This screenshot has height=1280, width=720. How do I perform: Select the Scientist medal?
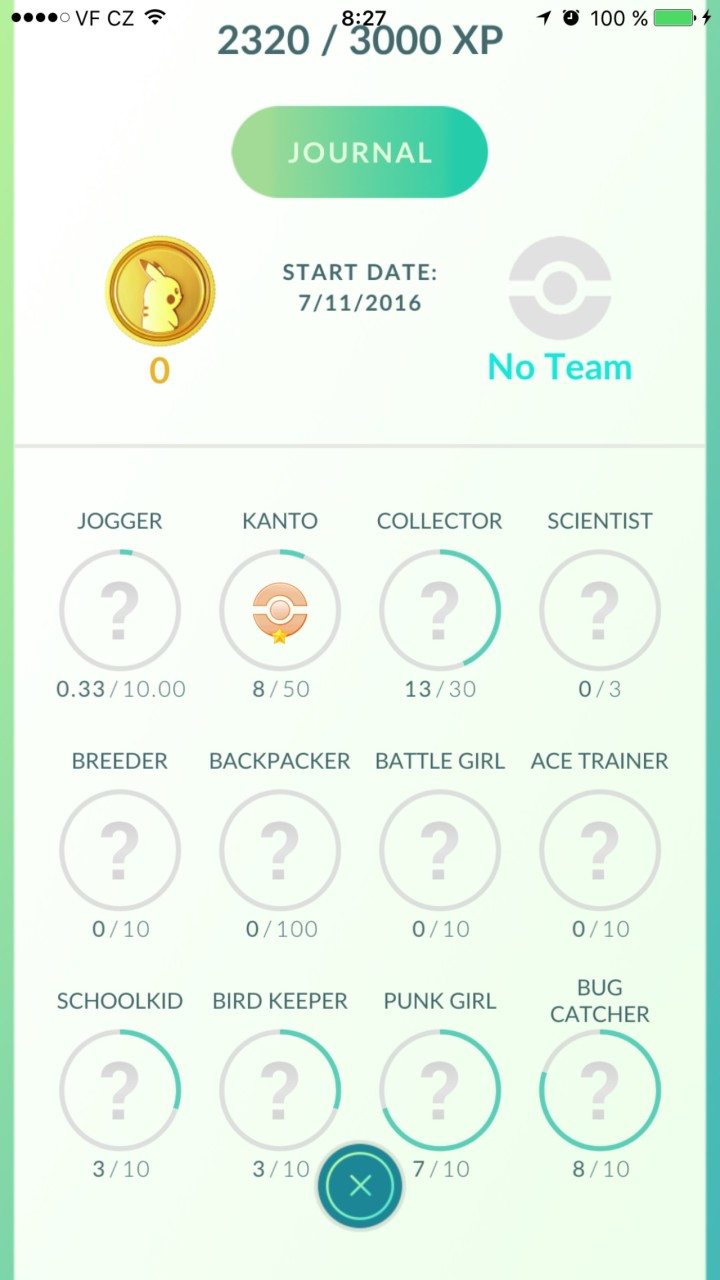pyautogui.click(x=600, y=609)
